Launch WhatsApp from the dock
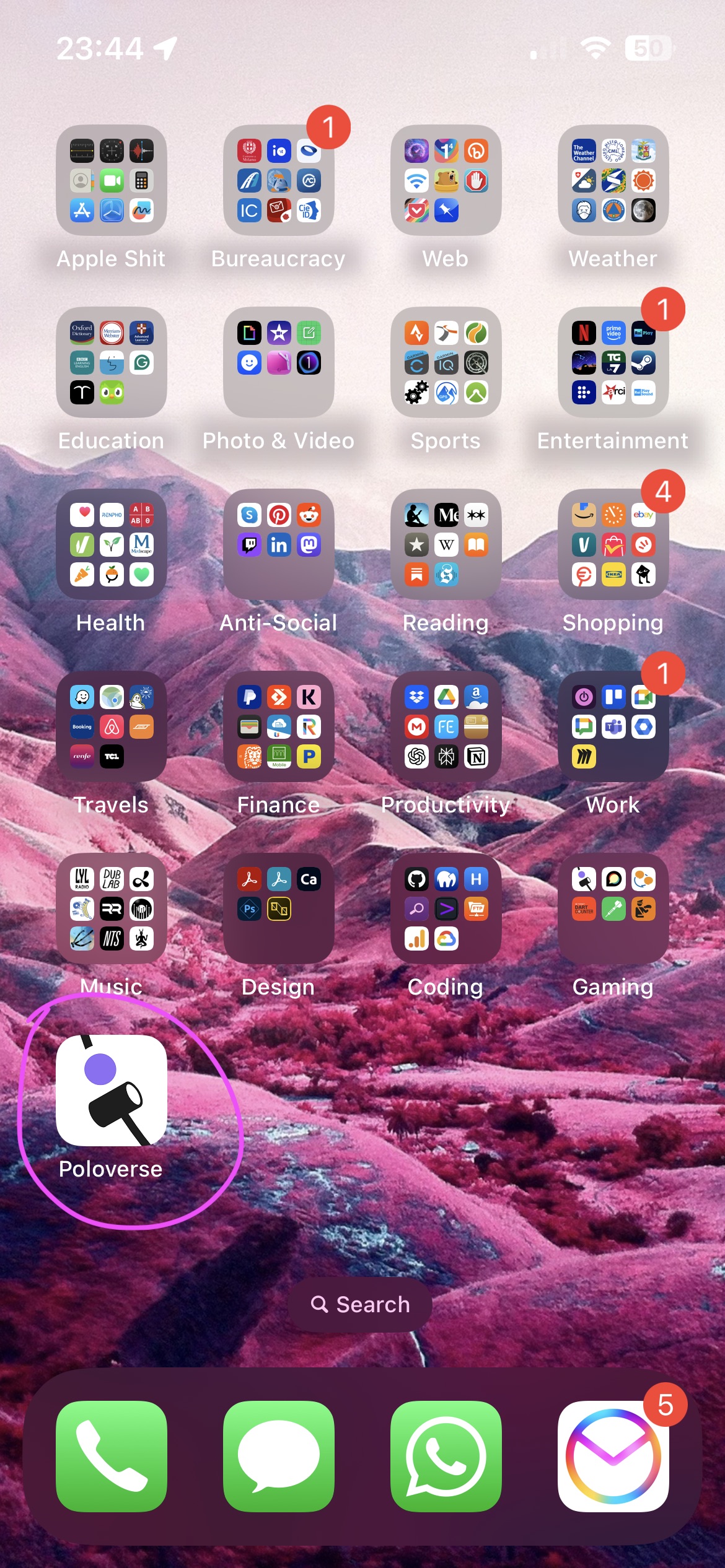Image resolution: width=725 pixels, height=1568 pixels. (446, 1457)
